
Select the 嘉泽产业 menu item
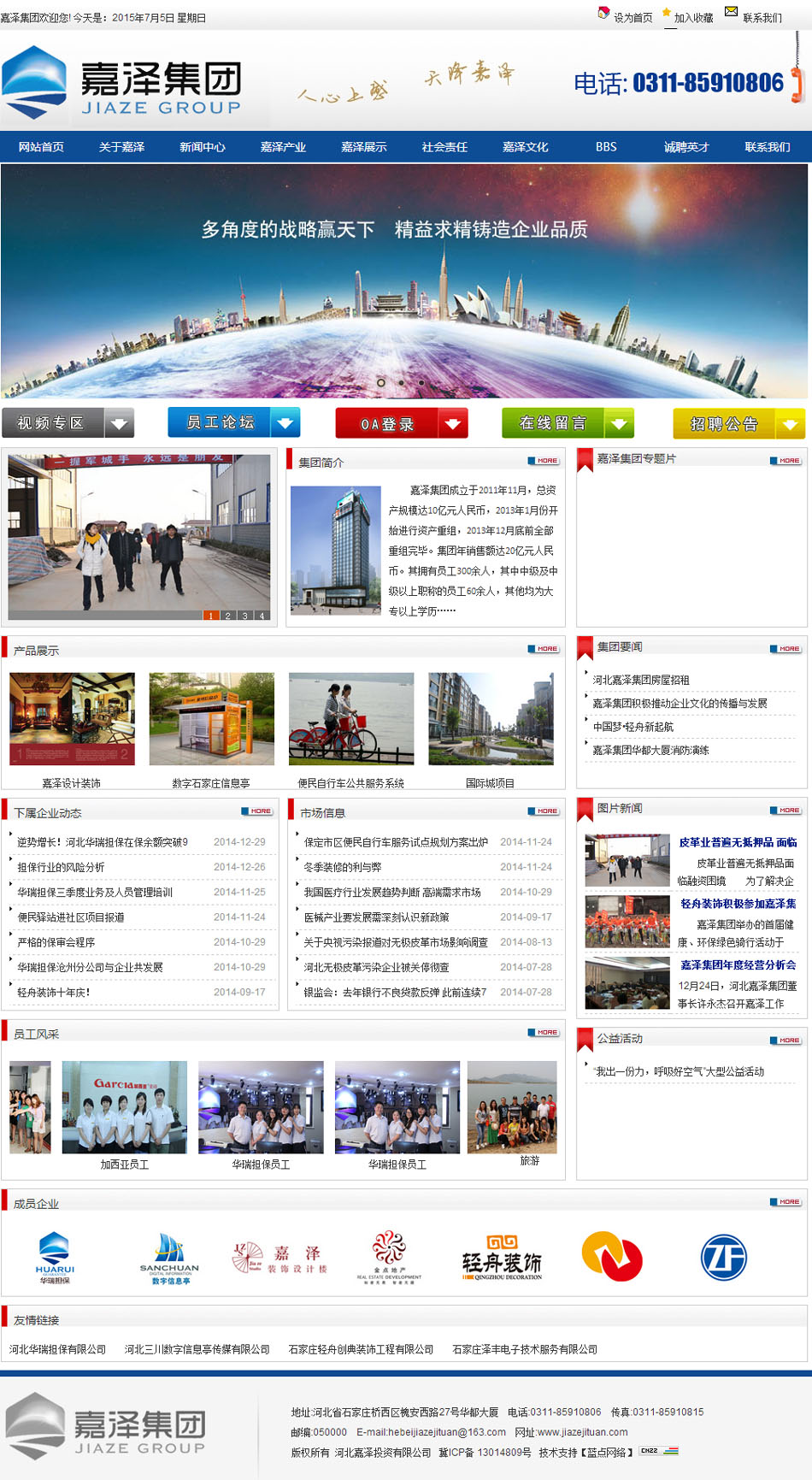click(x=283, y=147)
